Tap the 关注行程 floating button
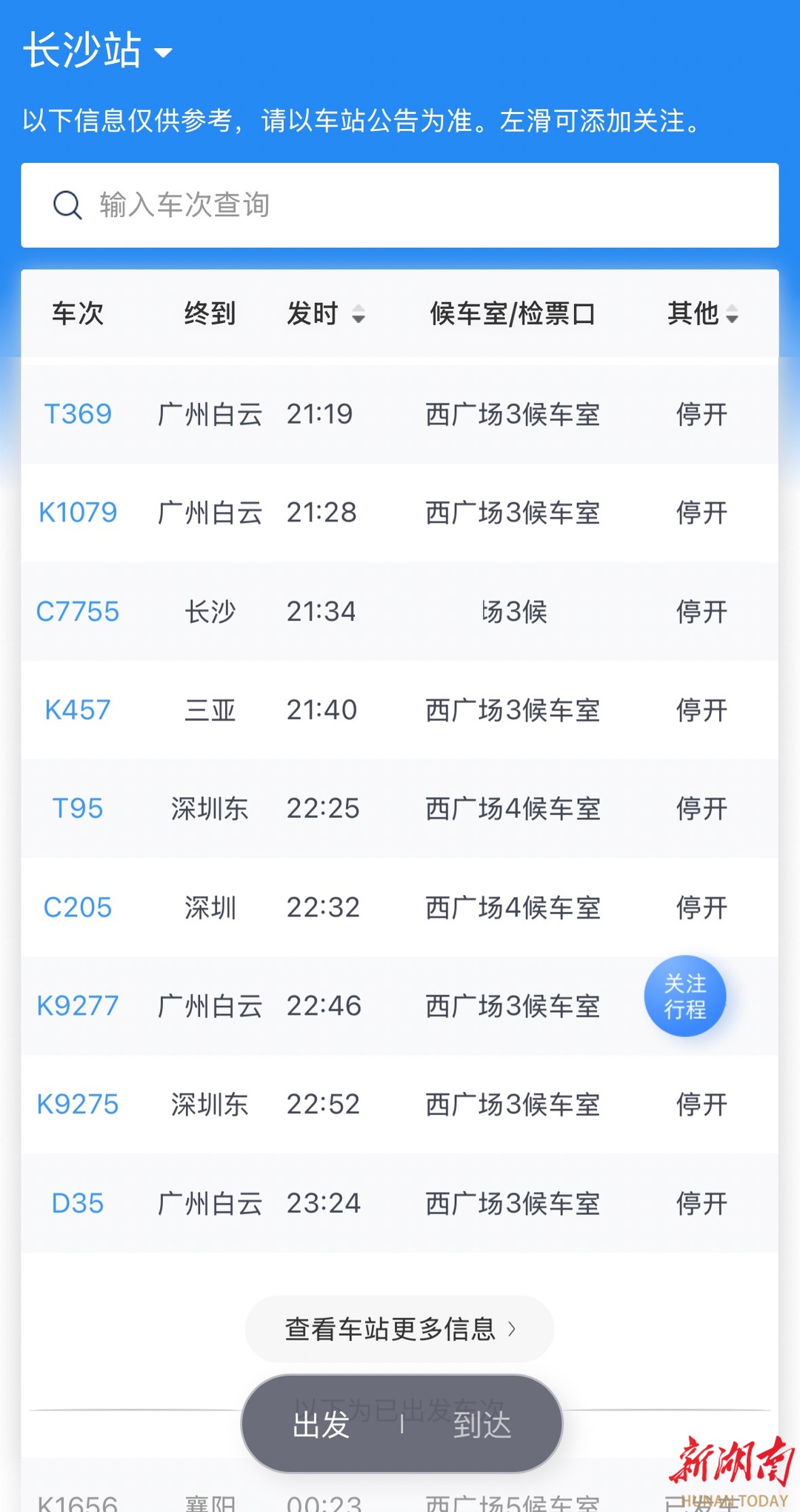The image size is (800, 1512). click(685, 996)
